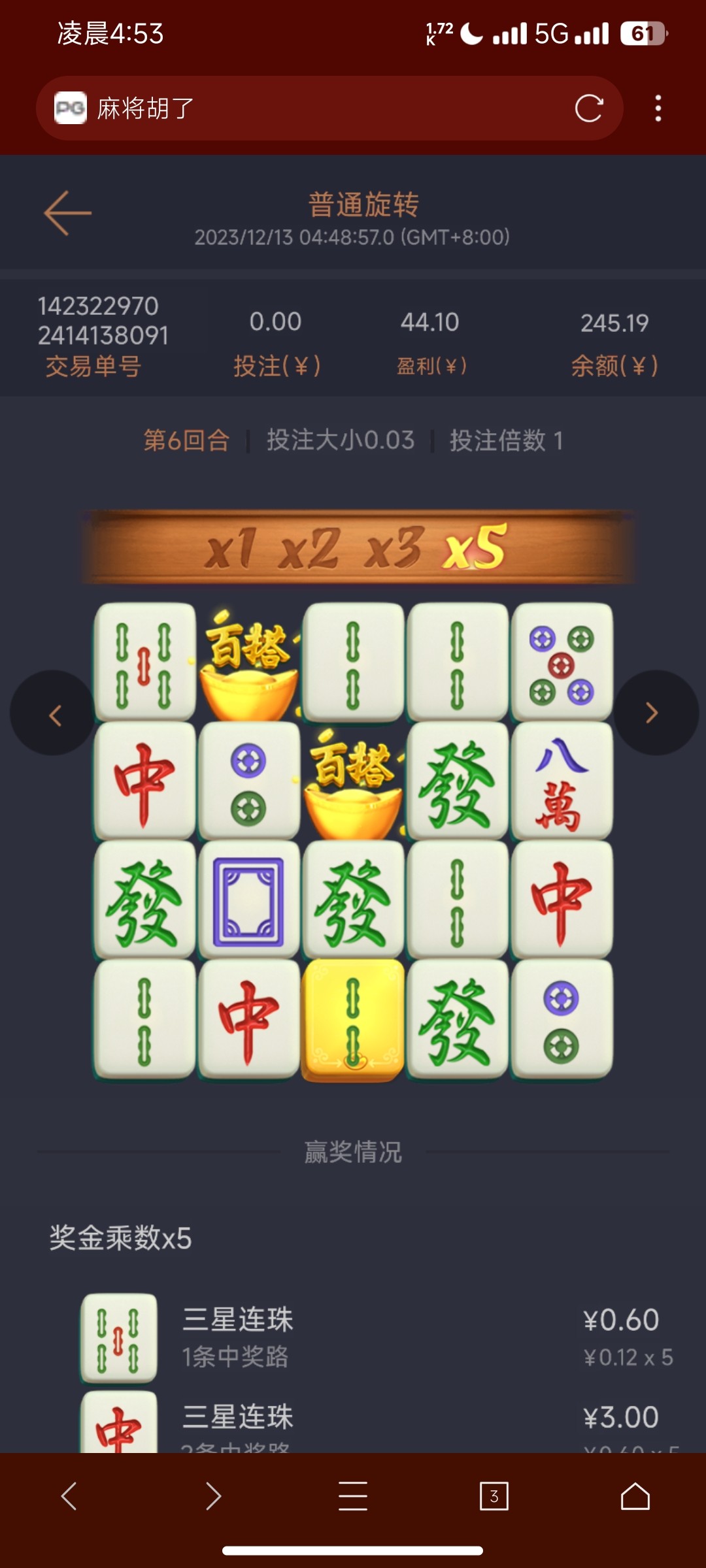Viewport: 706px width, 1568px height.
Task: Go back using the orange arrow
Action: pyautogui.click(x=67, y=213)
